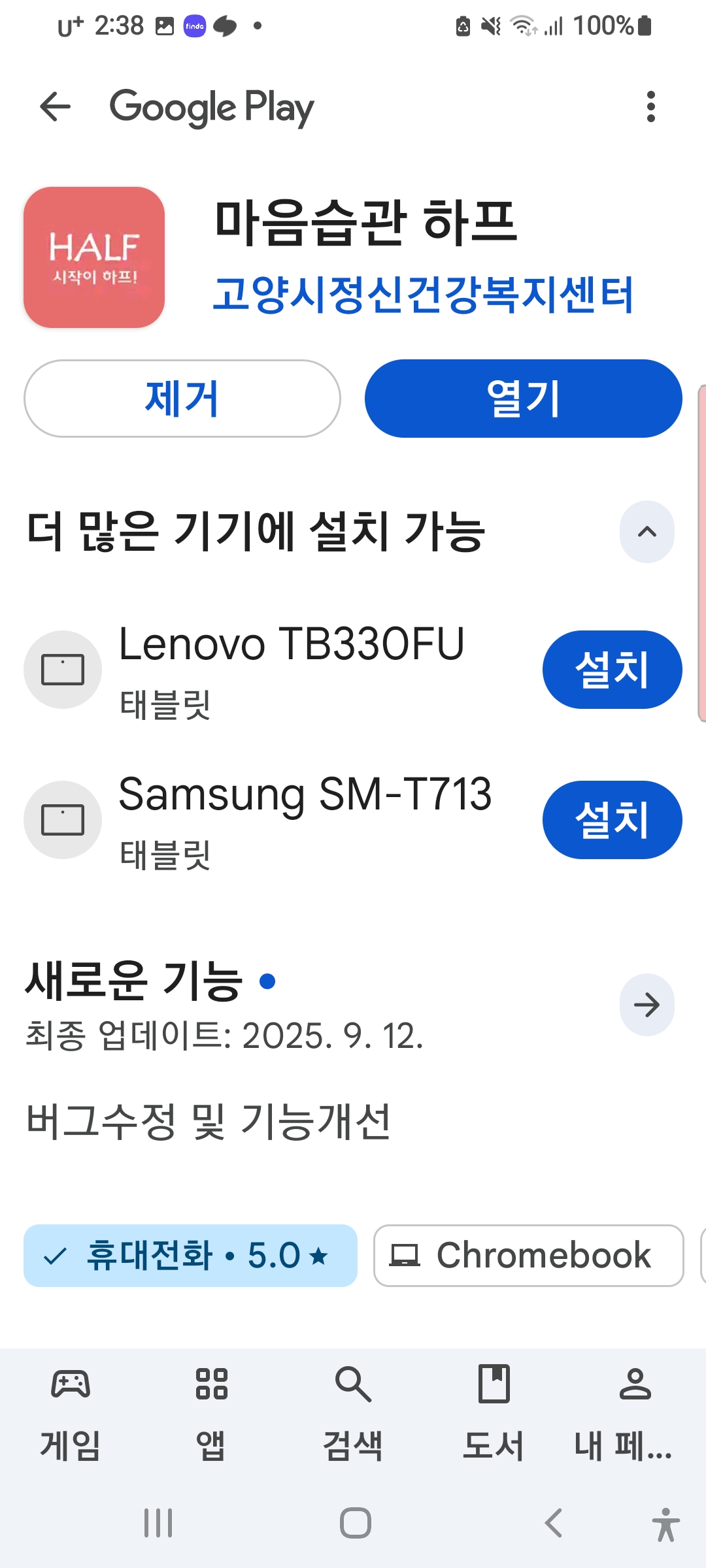
Task: Open 새로운 기능 details arrow
Action: pos(647,1005)
